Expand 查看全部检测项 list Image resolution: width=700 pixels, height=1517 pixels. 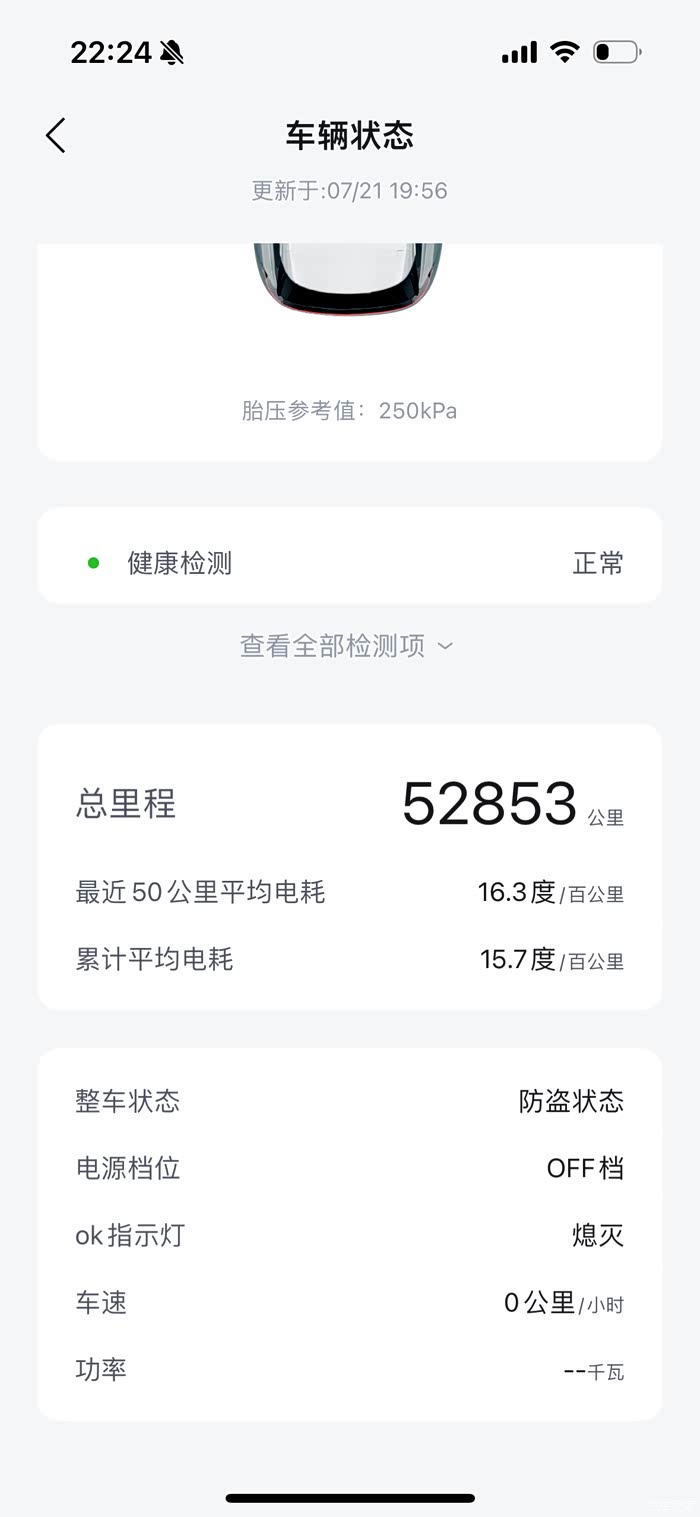click(x=347, y=646)
